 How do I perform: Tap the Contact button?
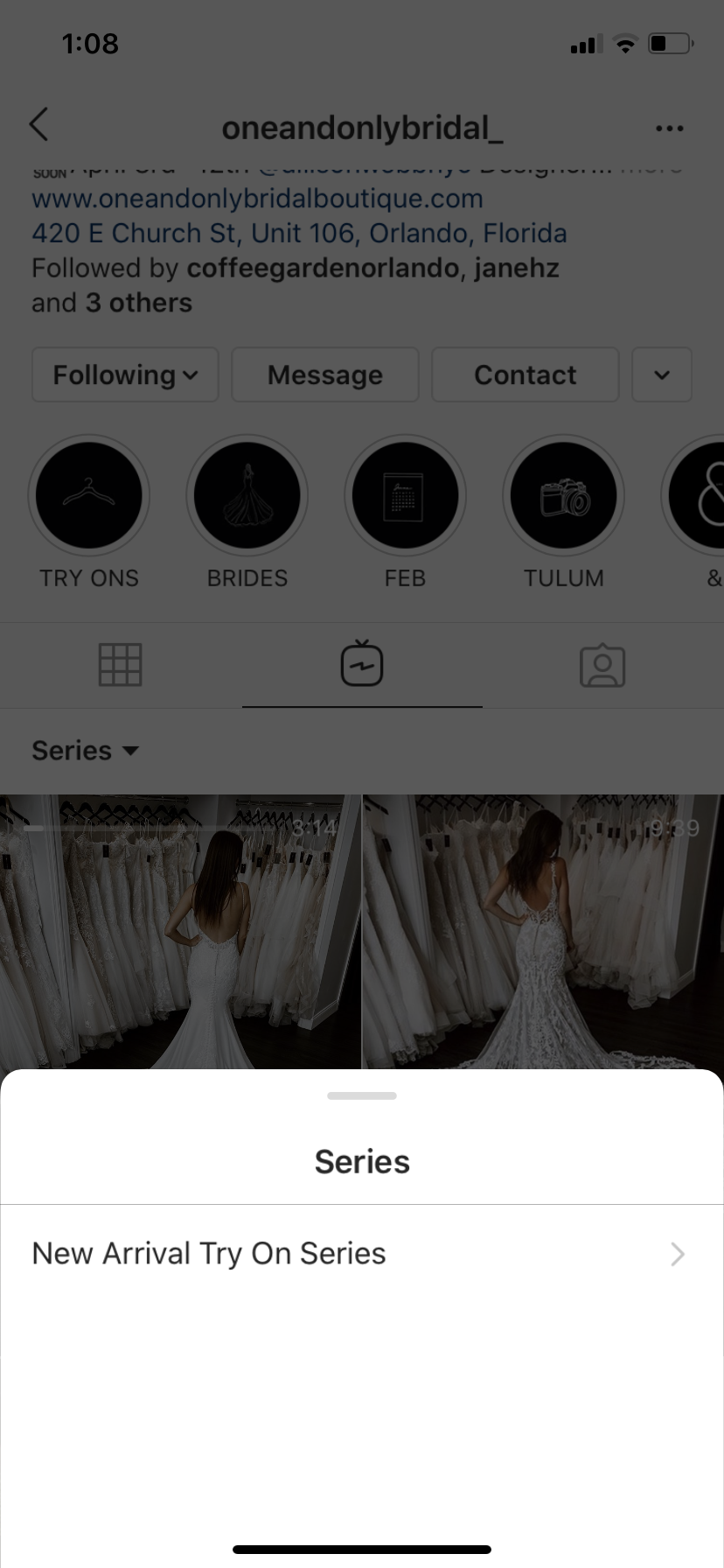[525, 374]
